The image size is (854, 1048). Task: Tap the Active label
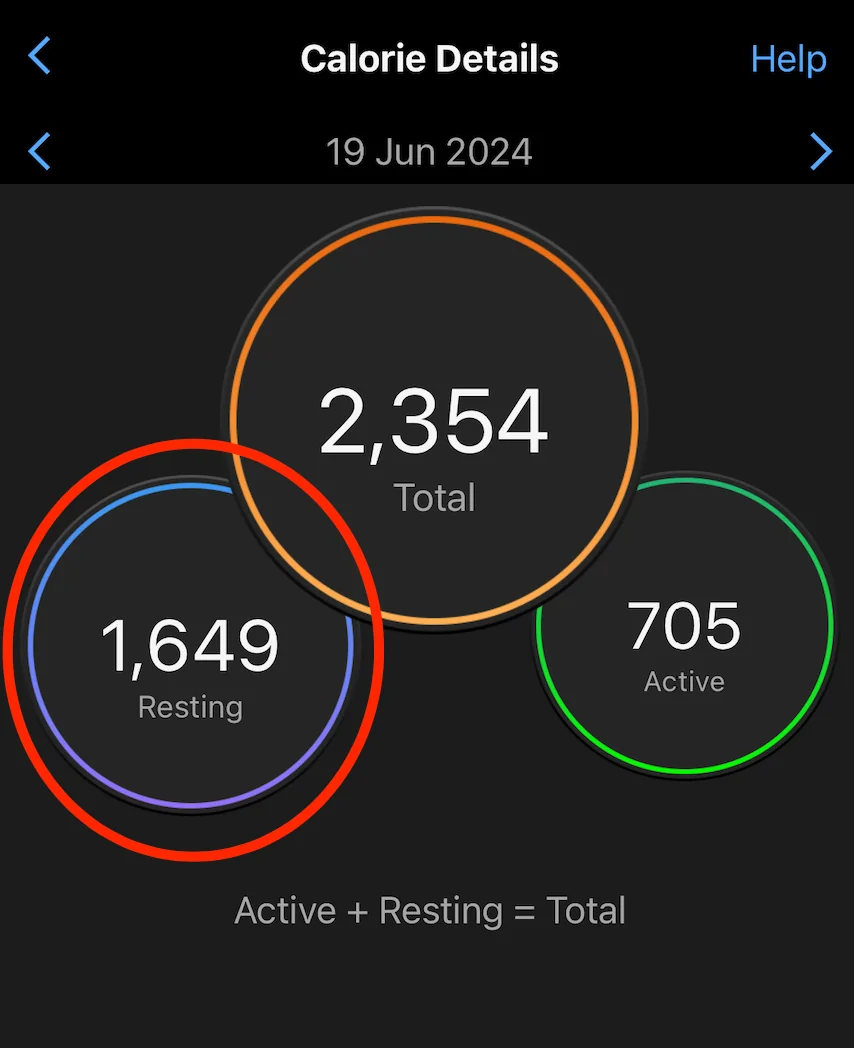pyautogui.click(x=684, y=681)
